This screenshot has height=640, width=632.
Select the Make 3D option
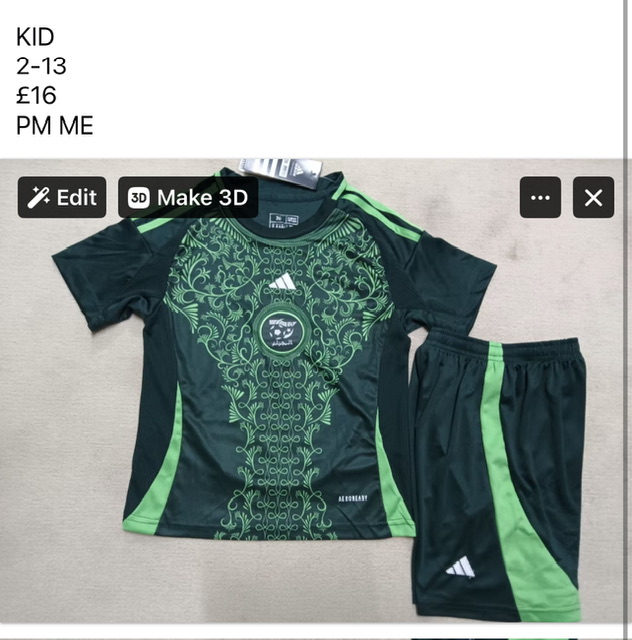[x=188, y=197]
